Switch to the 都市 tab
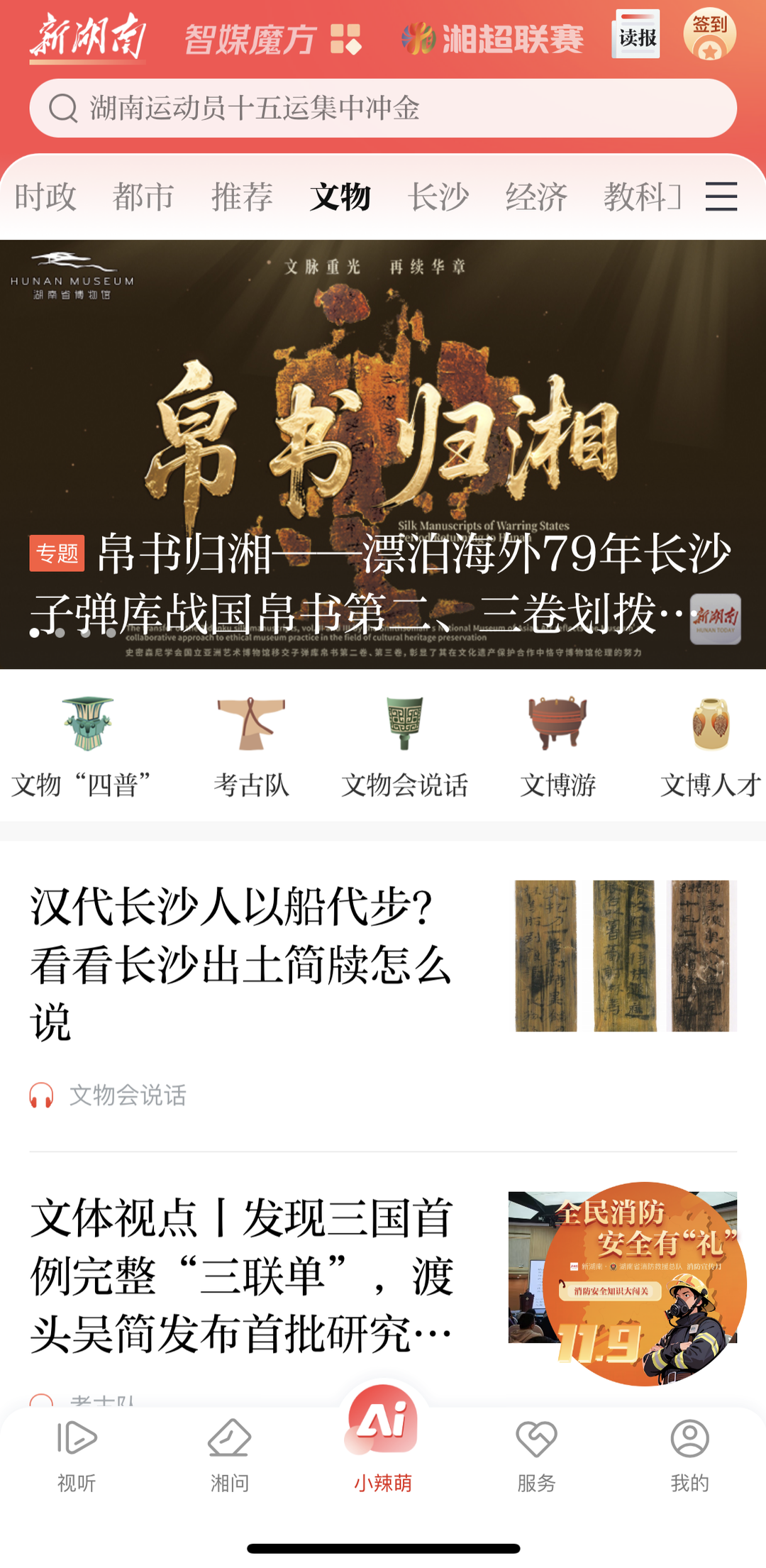This screenshot has height=1568, width=766. pyautogui.click(x=143, y=197)
